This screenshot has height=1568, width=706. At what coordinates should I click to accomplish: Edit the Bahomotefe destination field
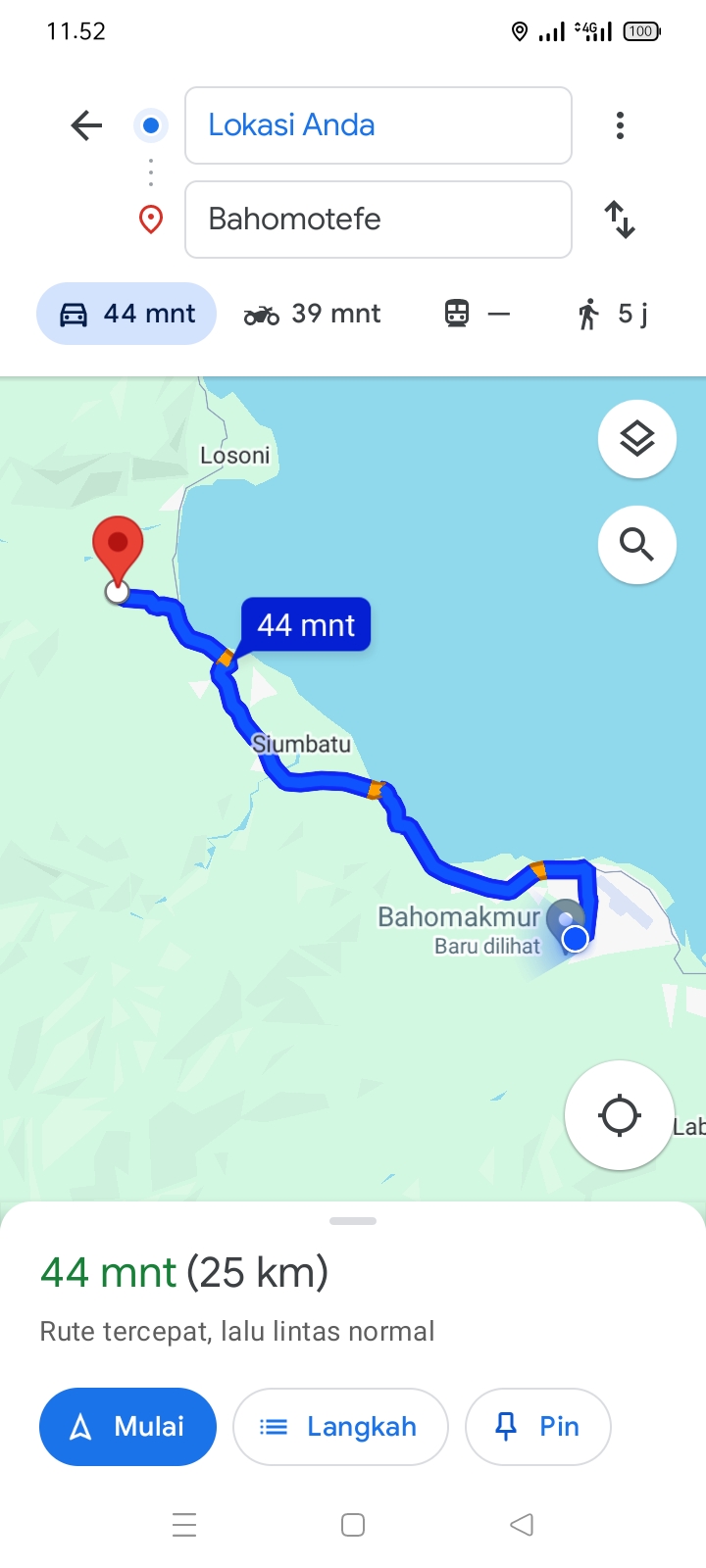(378, 220)
